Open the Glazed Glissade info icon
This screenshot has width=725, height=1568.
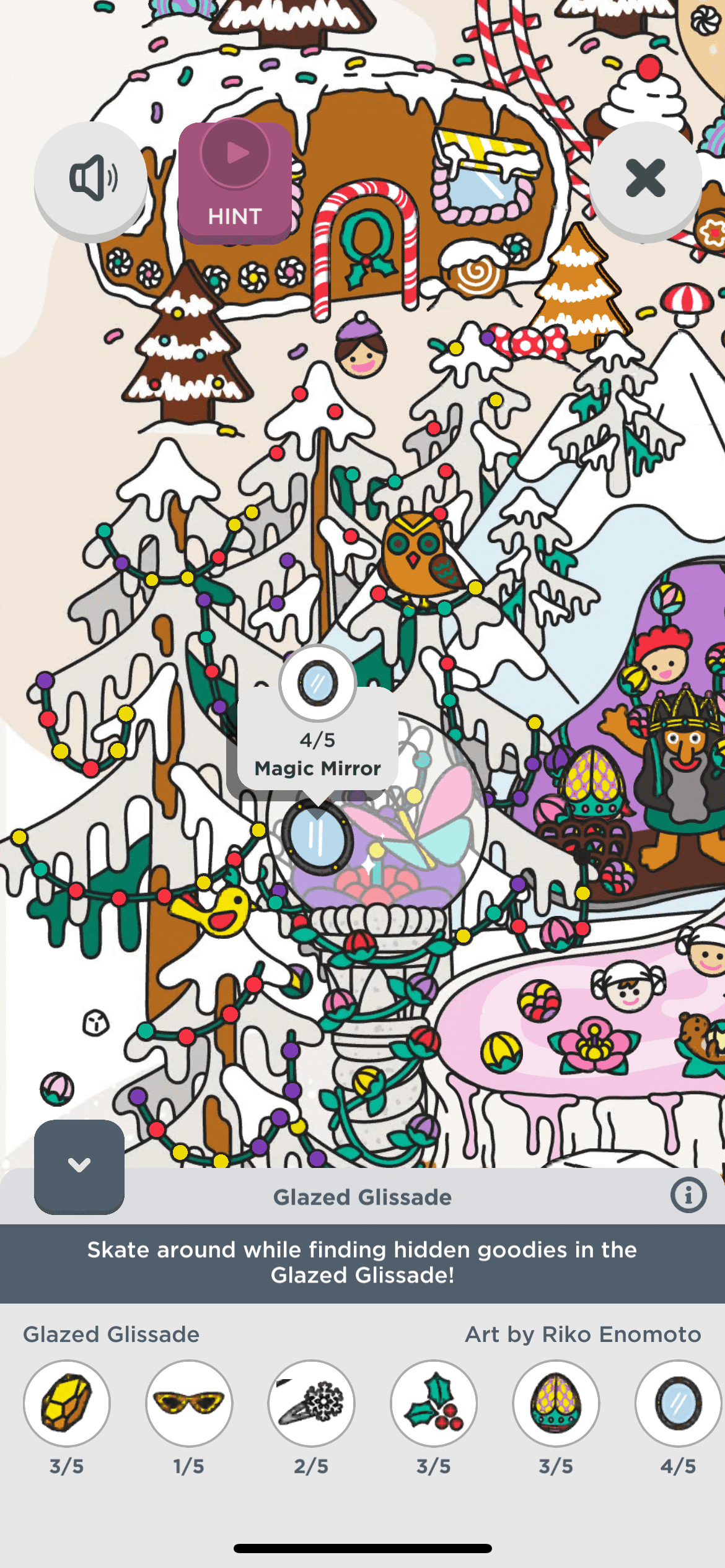(x=688, y=1195)
